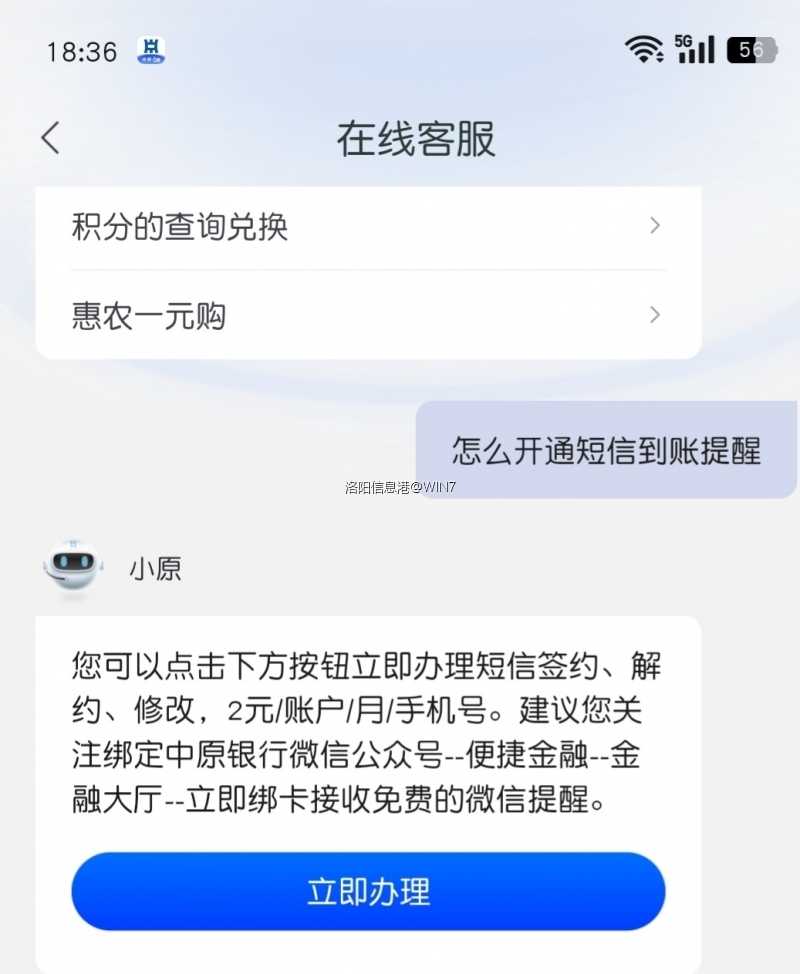This screenshot has width=800, height=974.
Task: Open the 积分的查询兑换 question
Action: (x=367, y=227)
